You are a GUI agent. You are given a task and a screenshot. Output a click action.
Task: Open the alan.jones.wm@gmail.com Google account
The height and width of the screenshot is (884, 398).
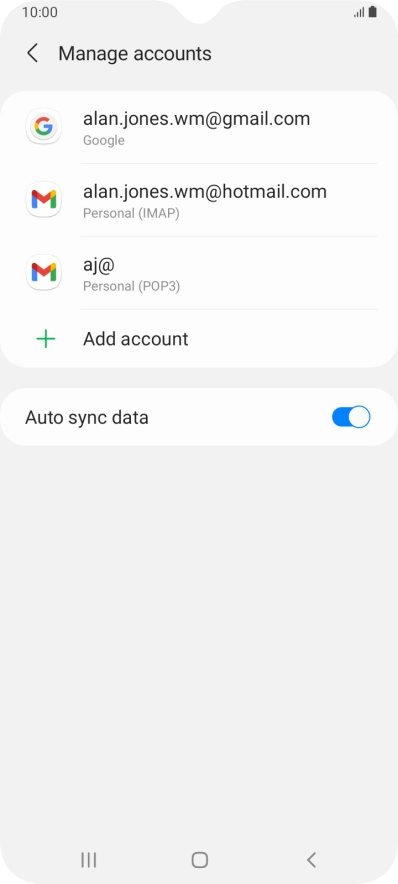(199, 127)
